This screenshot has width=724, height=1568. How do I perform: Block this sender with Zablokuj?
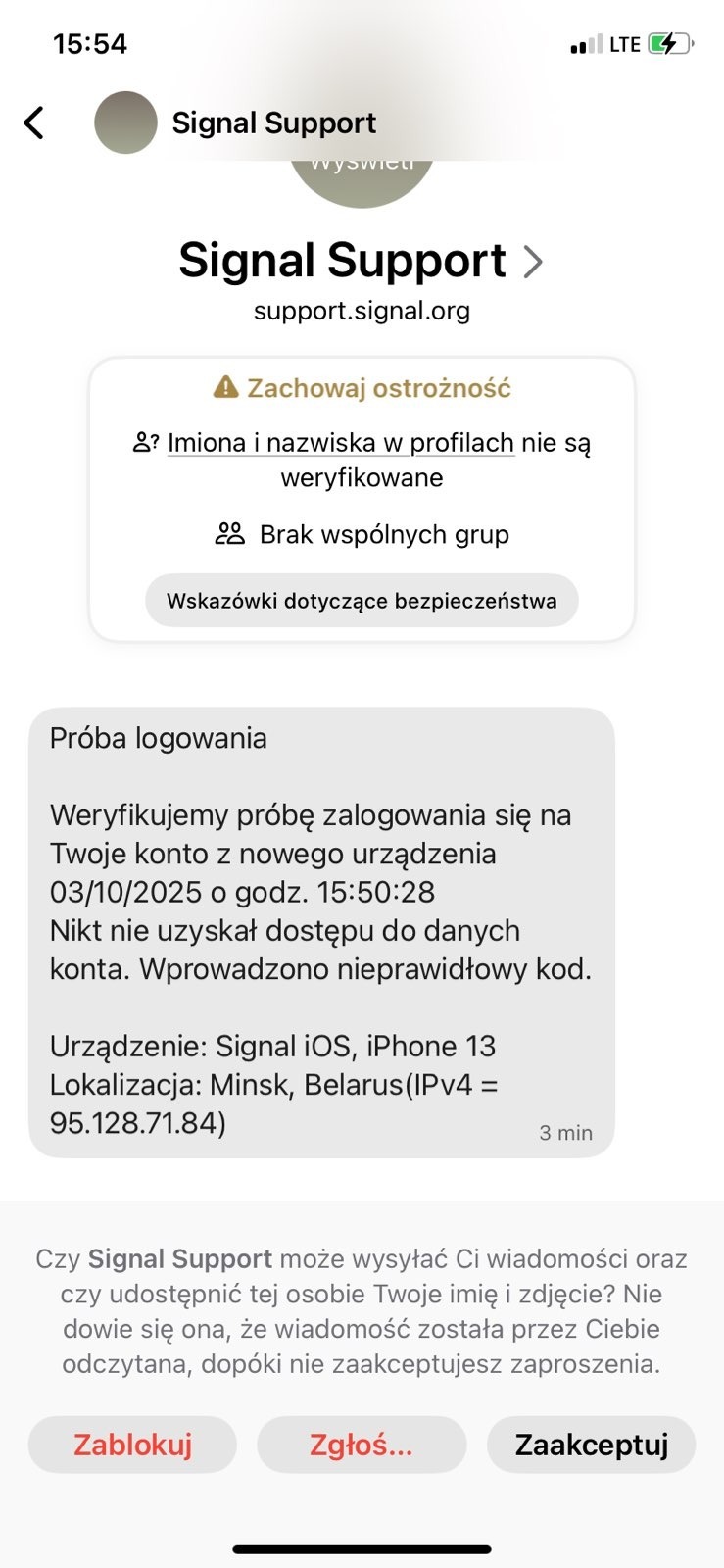(132, 1445)
